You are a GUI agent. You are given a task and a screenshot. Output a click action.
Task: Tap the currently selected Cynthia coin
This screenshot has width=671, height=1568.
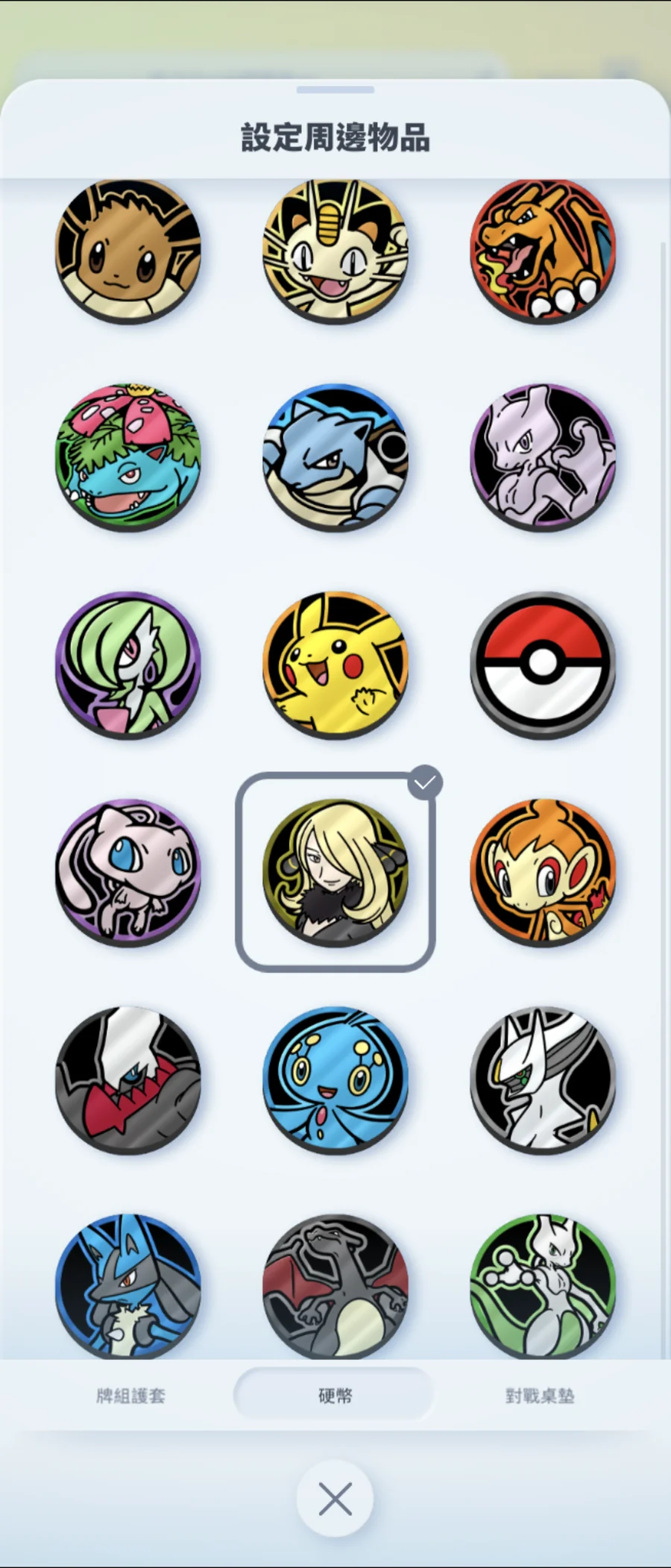[x=335, y=871]
